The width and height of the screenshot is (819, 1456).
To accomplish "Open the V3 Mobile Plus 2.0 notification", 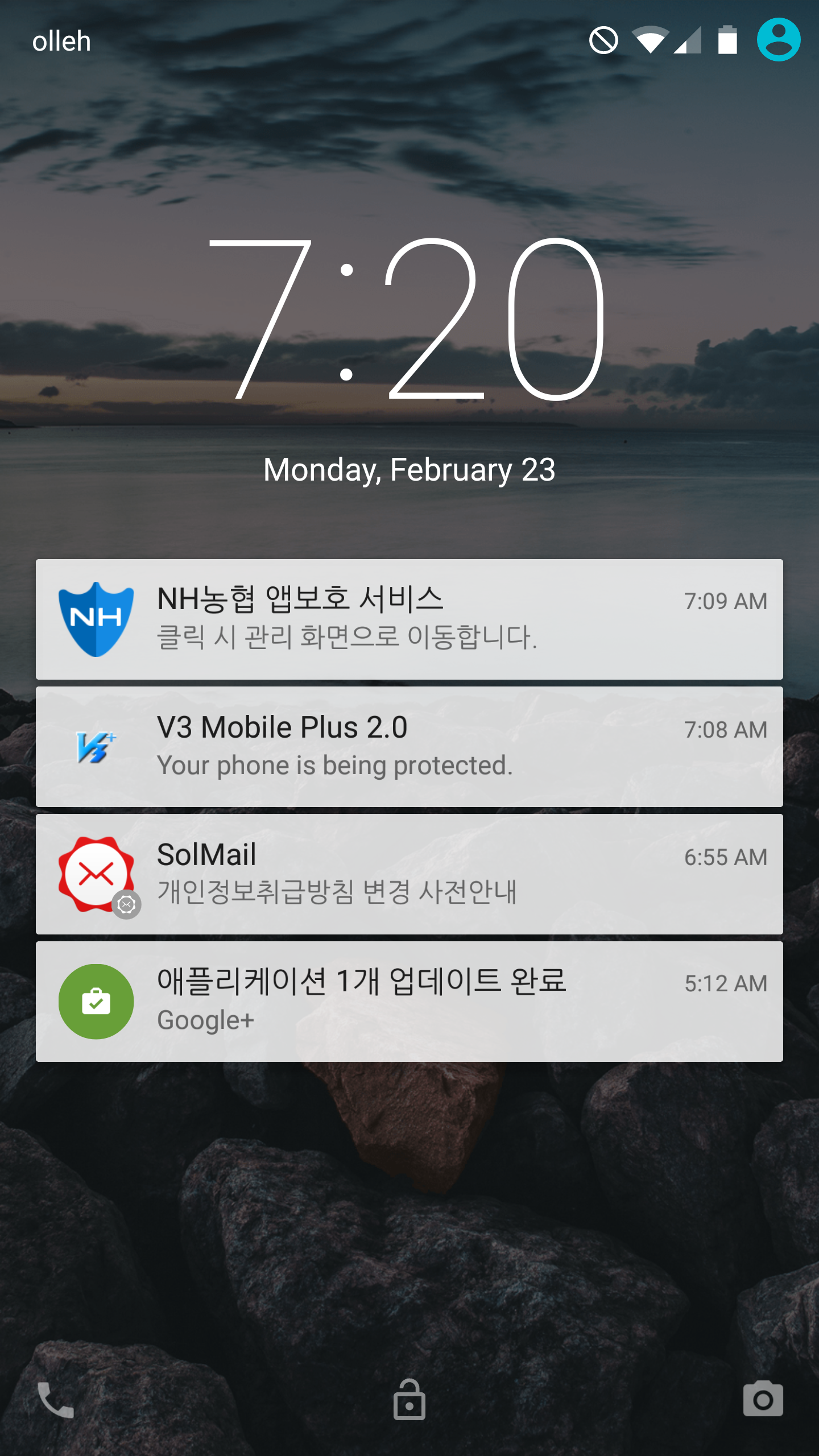I will [409, 746].
